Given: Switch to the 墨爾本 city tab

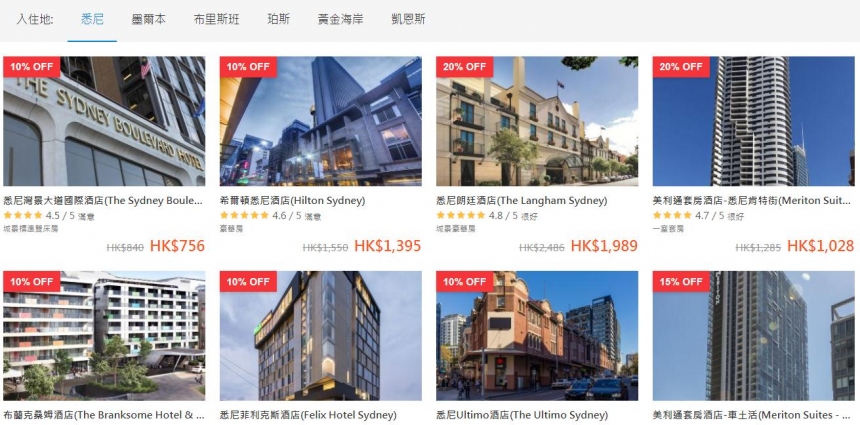Looking at the screenshot, I should click(149, 19).
